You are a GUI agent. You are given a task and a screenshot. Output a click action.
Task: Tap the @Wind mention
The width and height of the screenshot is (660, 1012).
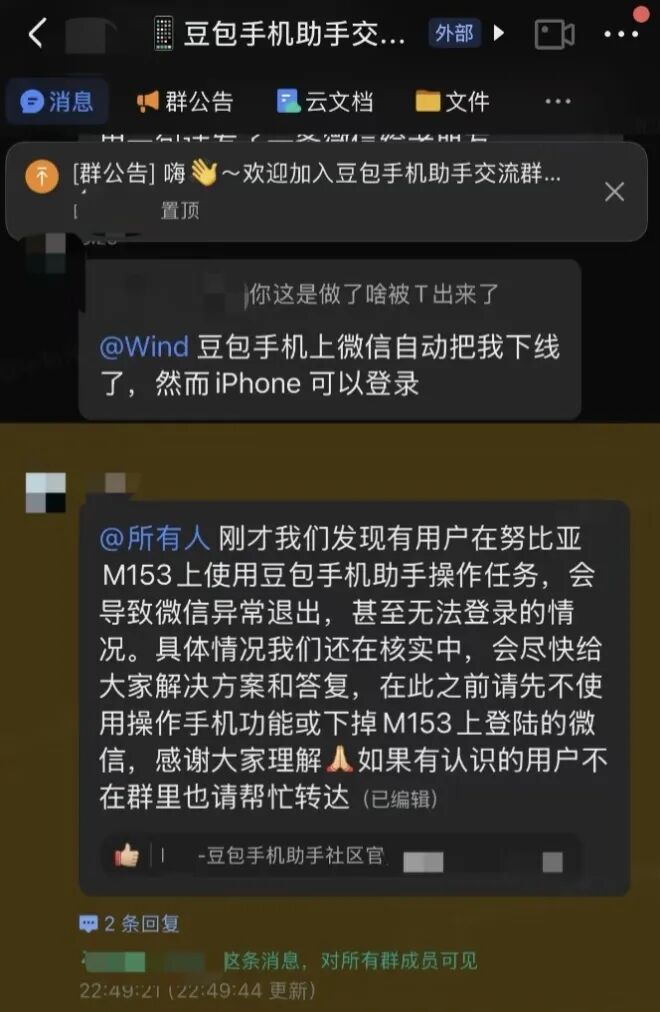[x=144, y=347]
